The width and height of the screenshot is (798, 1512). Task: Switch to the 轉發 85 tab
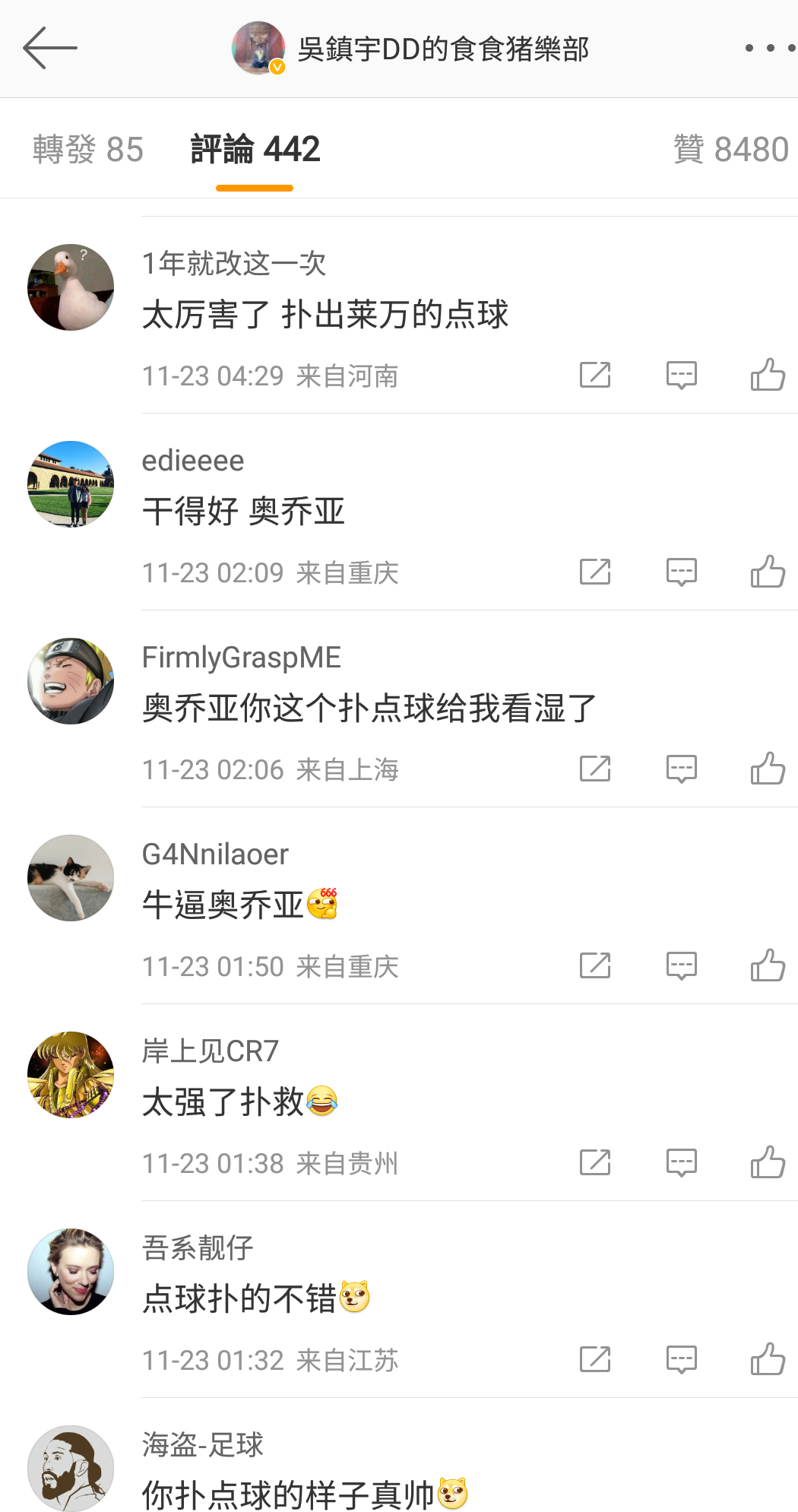point(87,149)
